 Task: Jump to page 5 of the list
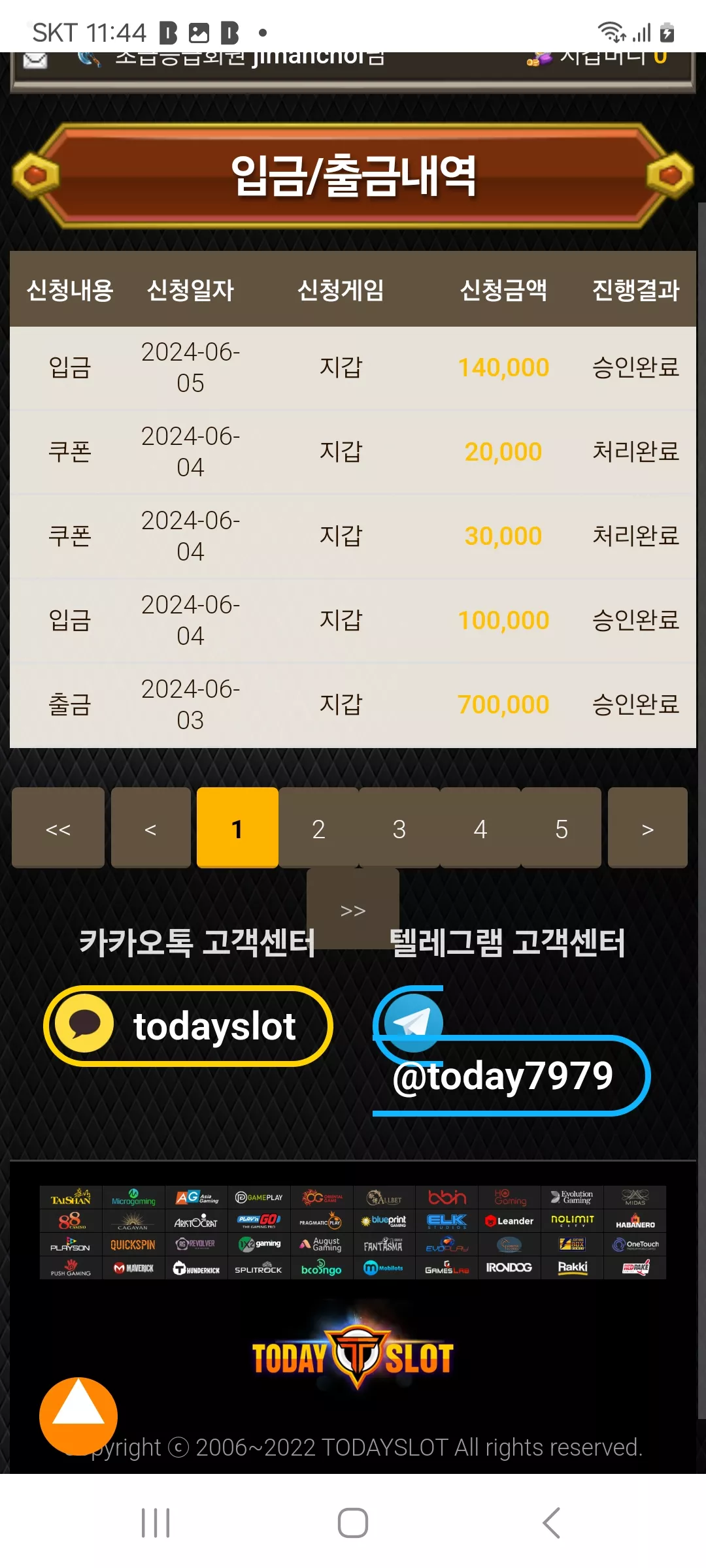[x=562, y=828]
